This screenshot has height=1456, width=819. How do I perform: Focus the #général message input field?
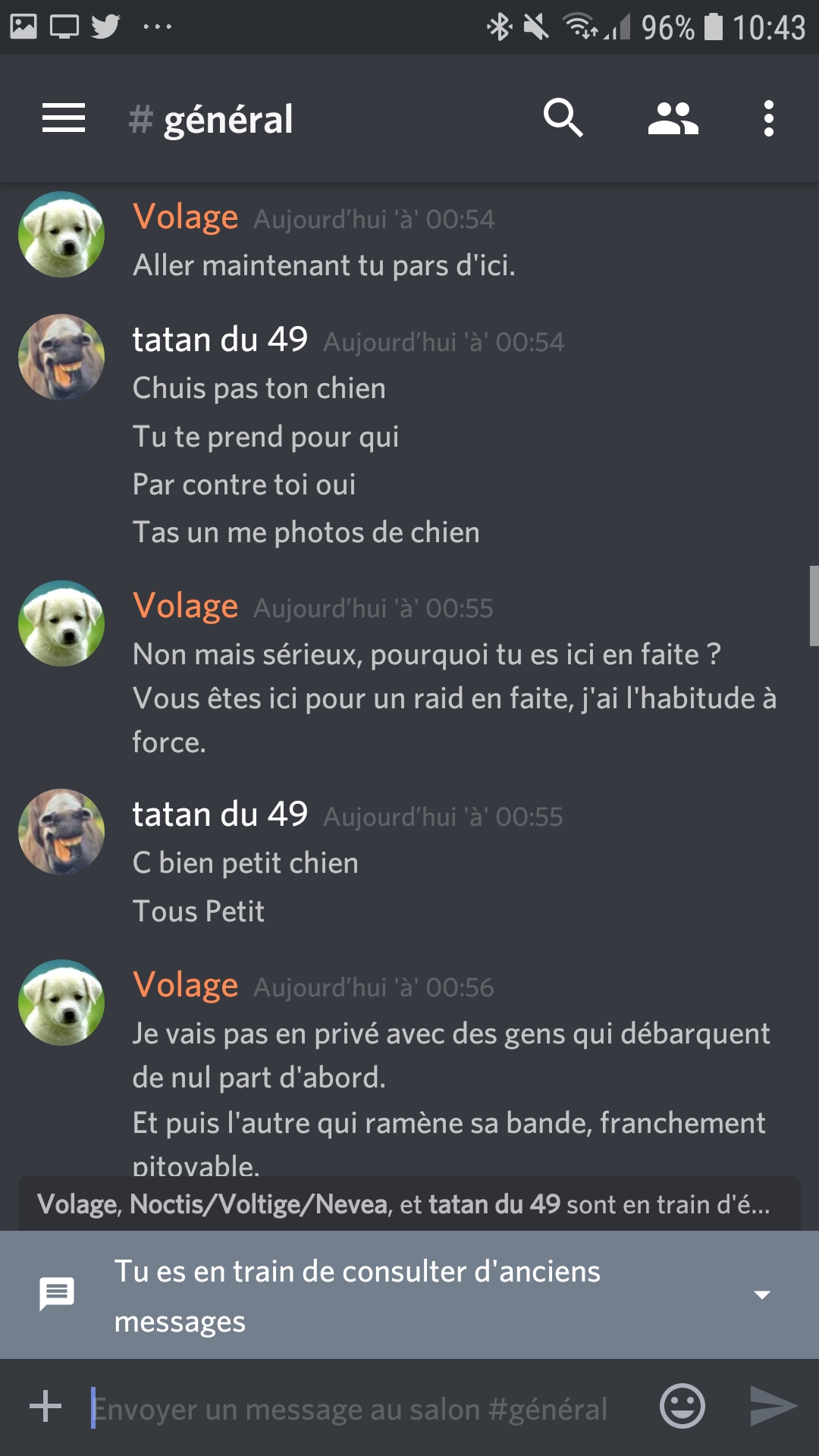(x=364, y=1408)
